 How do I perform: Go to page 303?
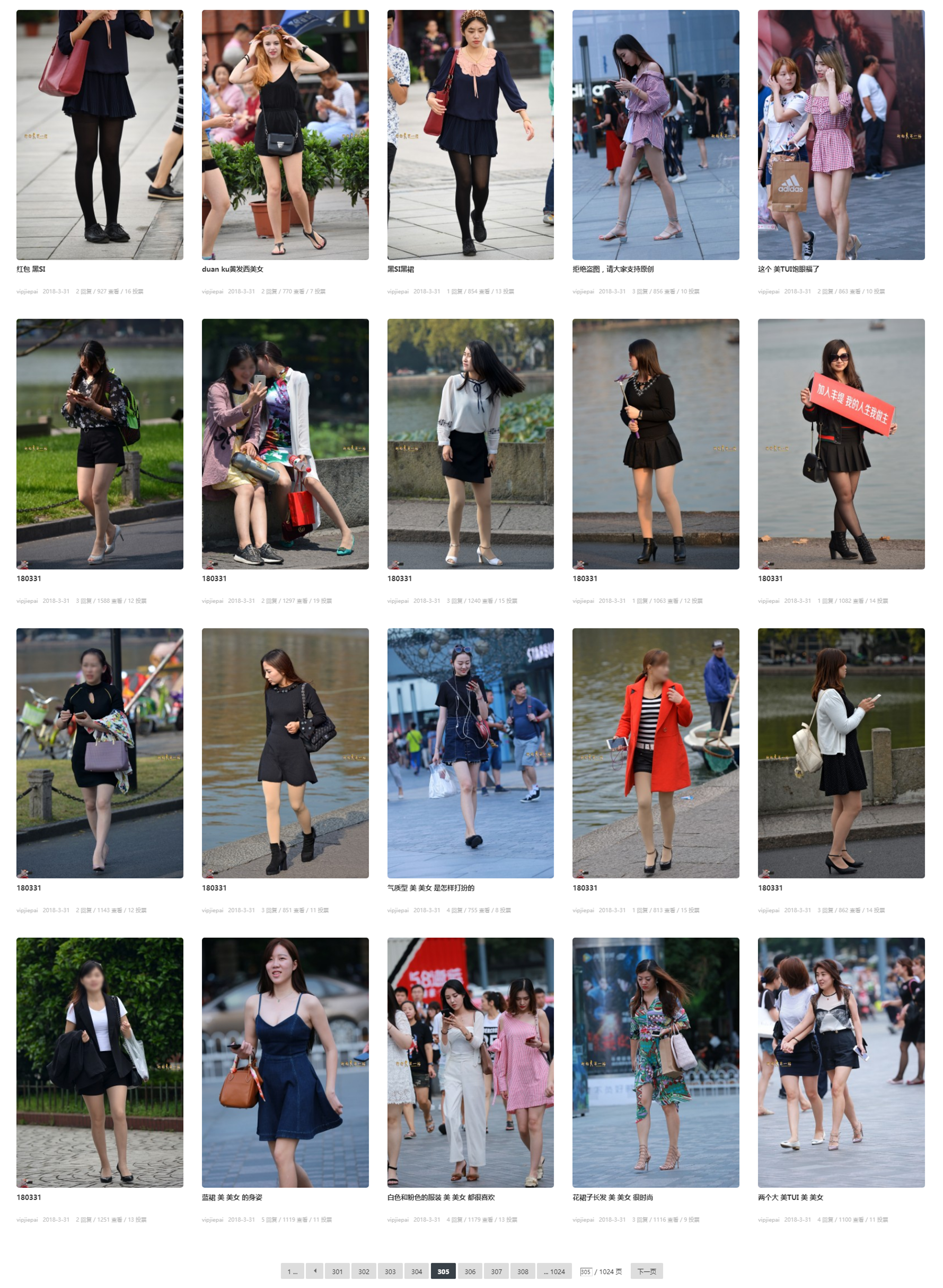tap(390, 1272)
